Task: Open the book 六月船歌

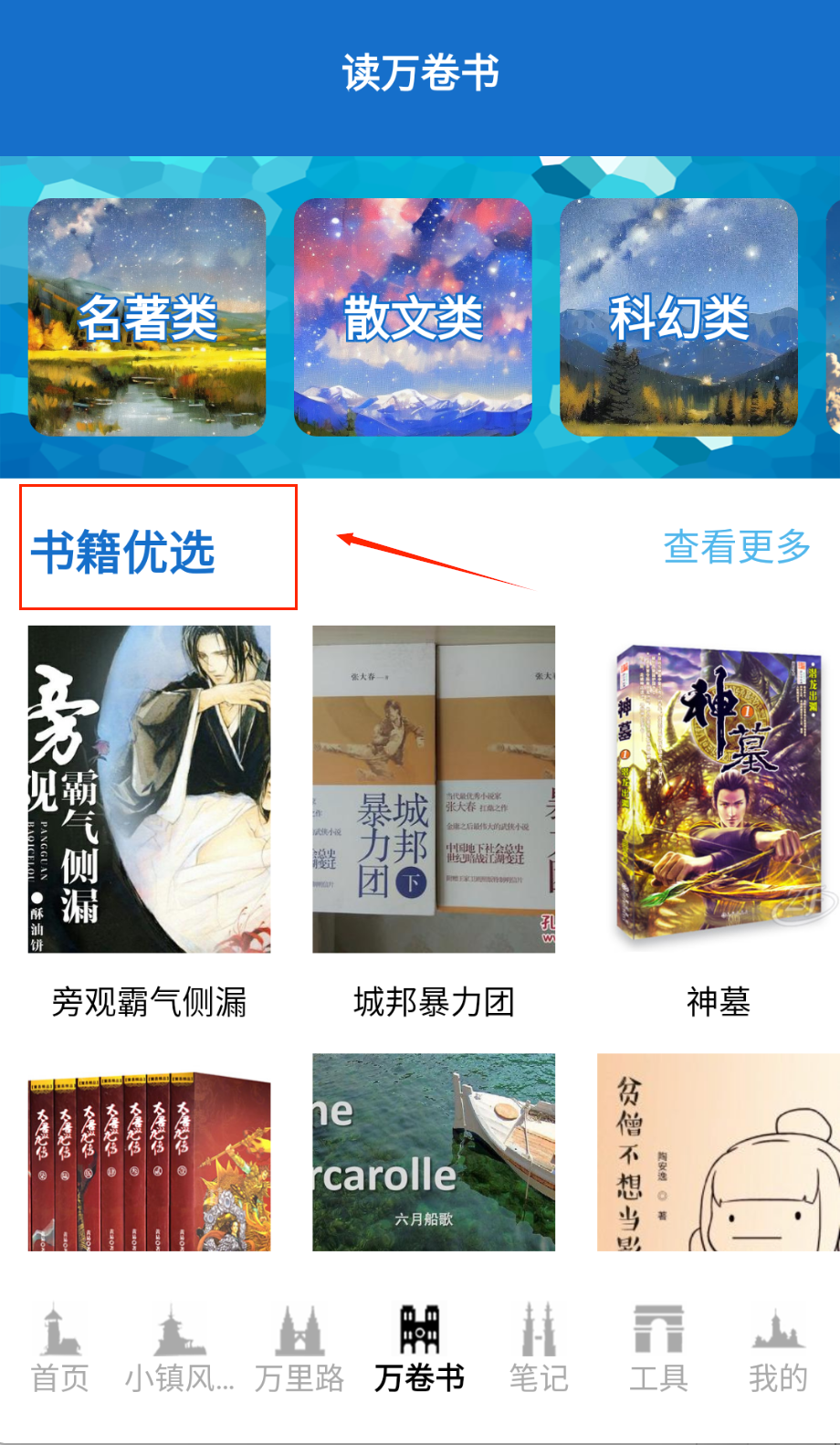Action: pos(434,1153)
